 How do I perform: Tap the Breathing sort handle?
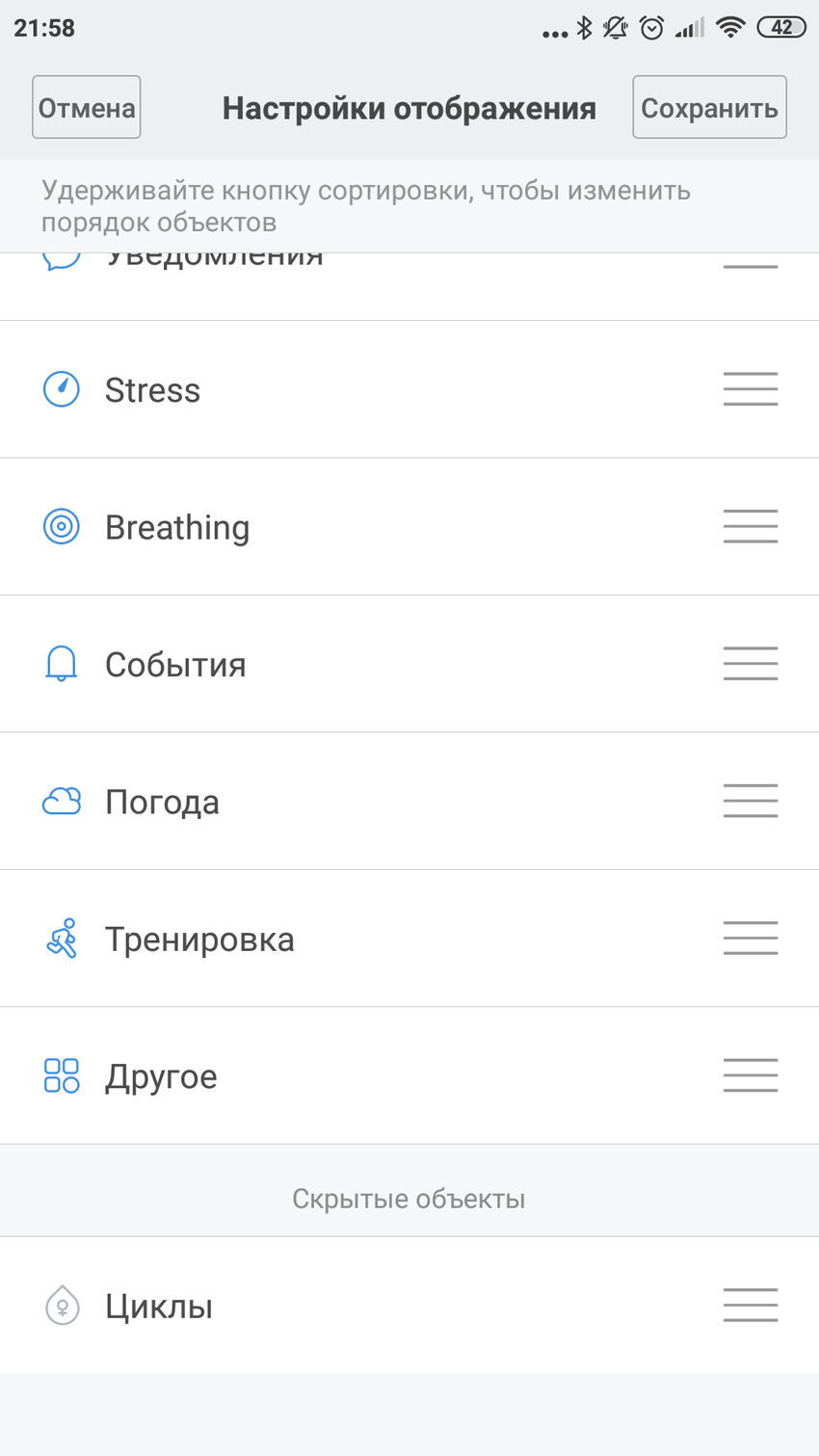point(750,527)
